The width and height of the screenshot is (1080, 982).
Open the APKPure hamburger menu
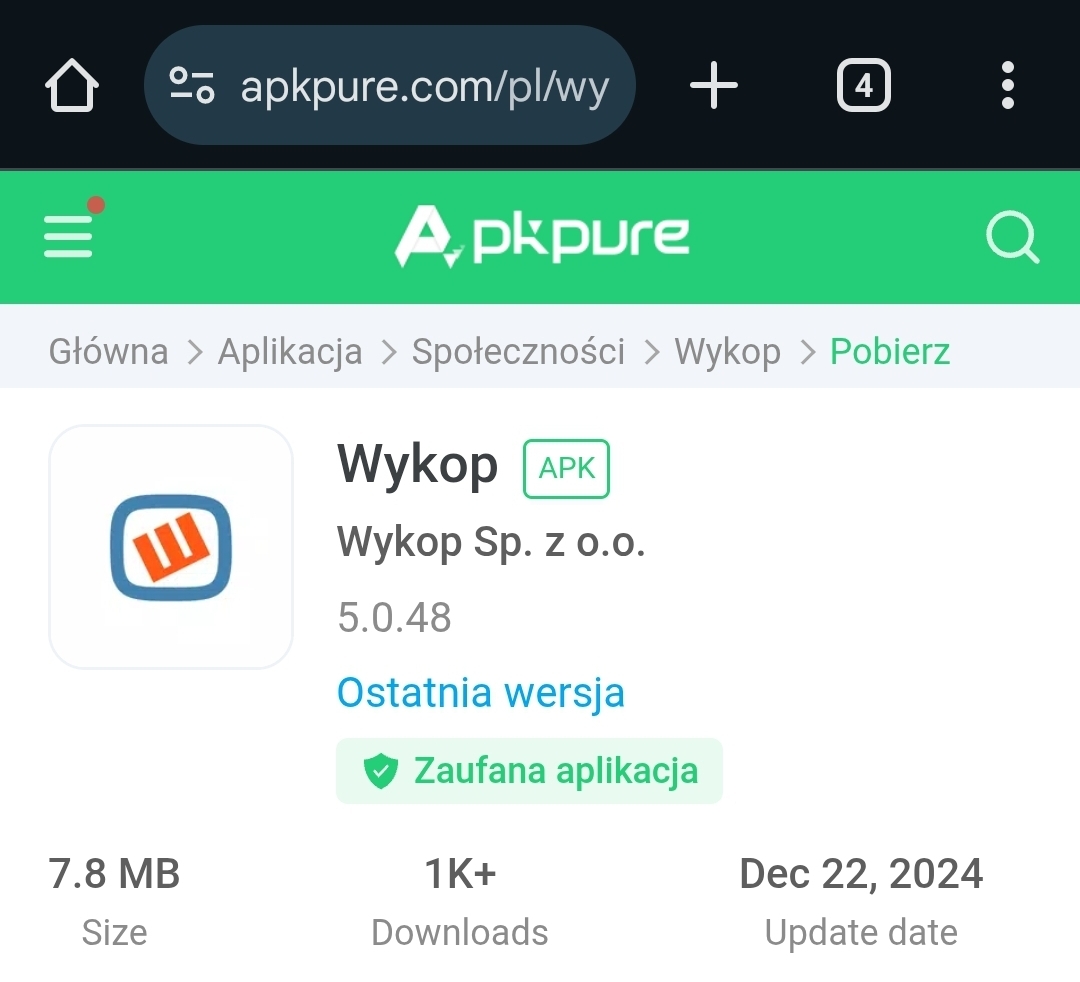click(x=68, y=236)
